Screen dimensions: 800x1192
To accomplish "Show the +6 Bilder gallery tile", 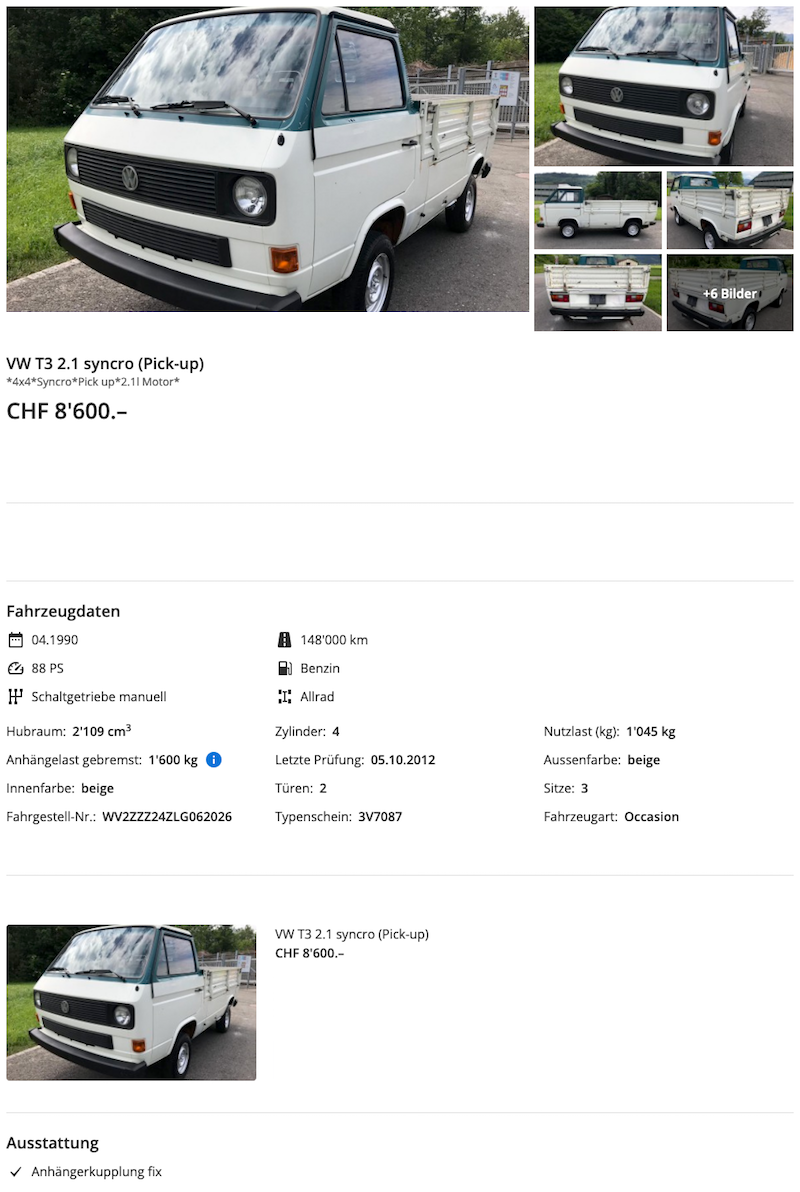I will (x=729, y=293).
